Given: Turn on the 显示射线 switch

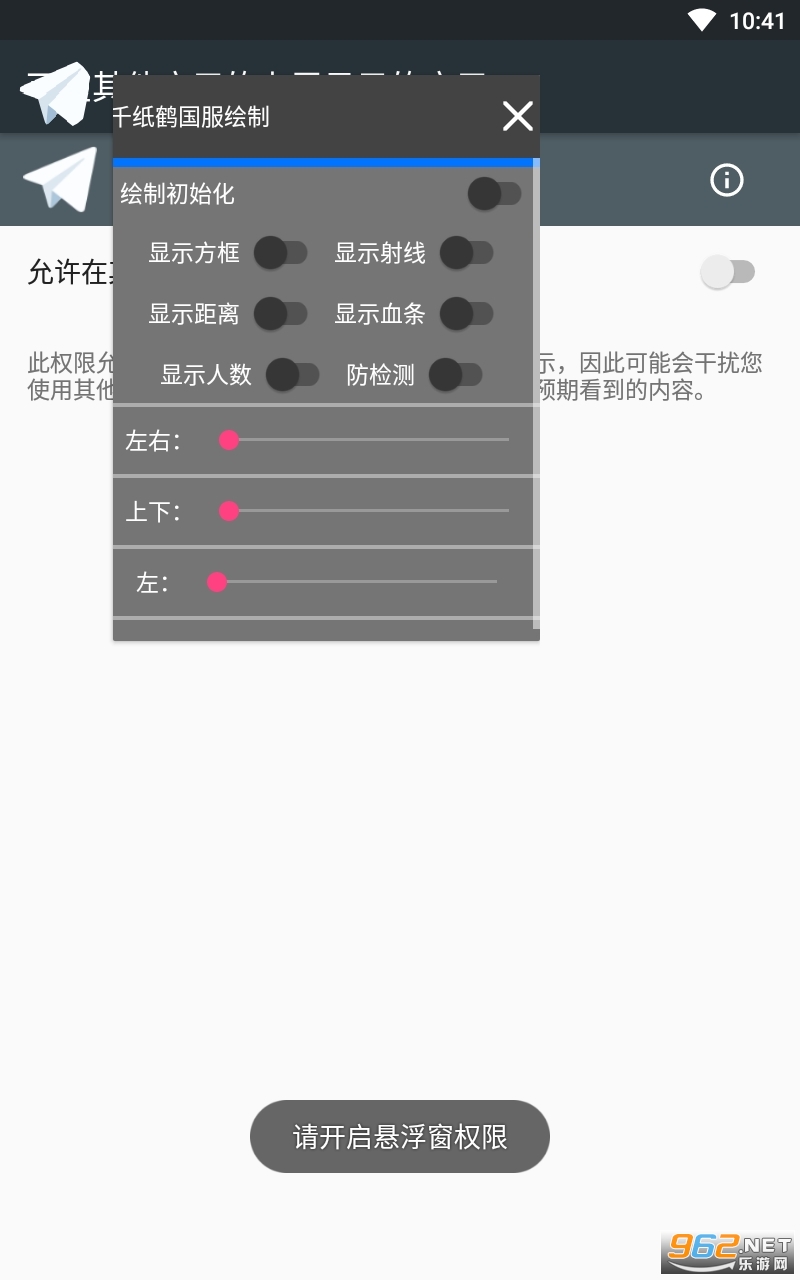Looking at the screenshot, I should click(x=467, y=253).
